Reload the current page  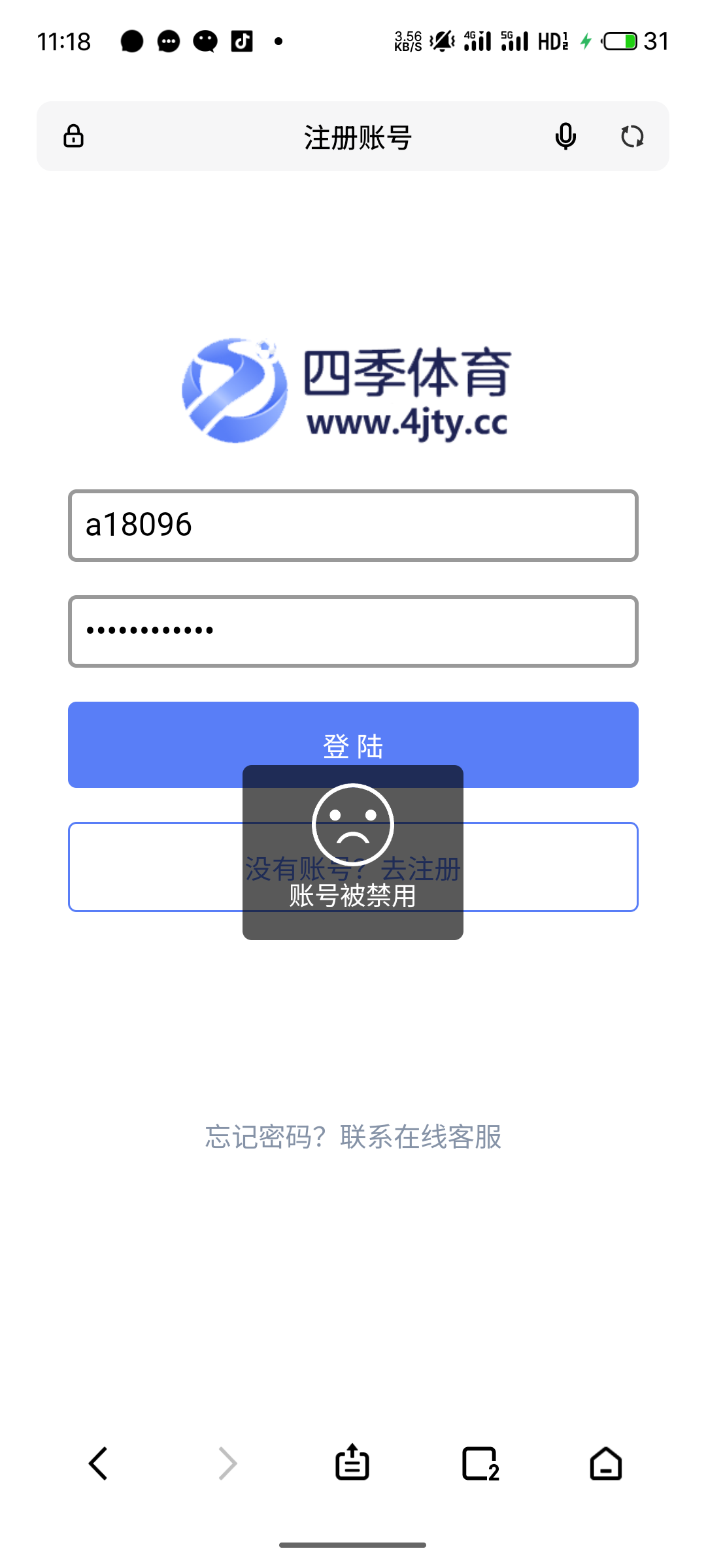(x=632, y=137)
